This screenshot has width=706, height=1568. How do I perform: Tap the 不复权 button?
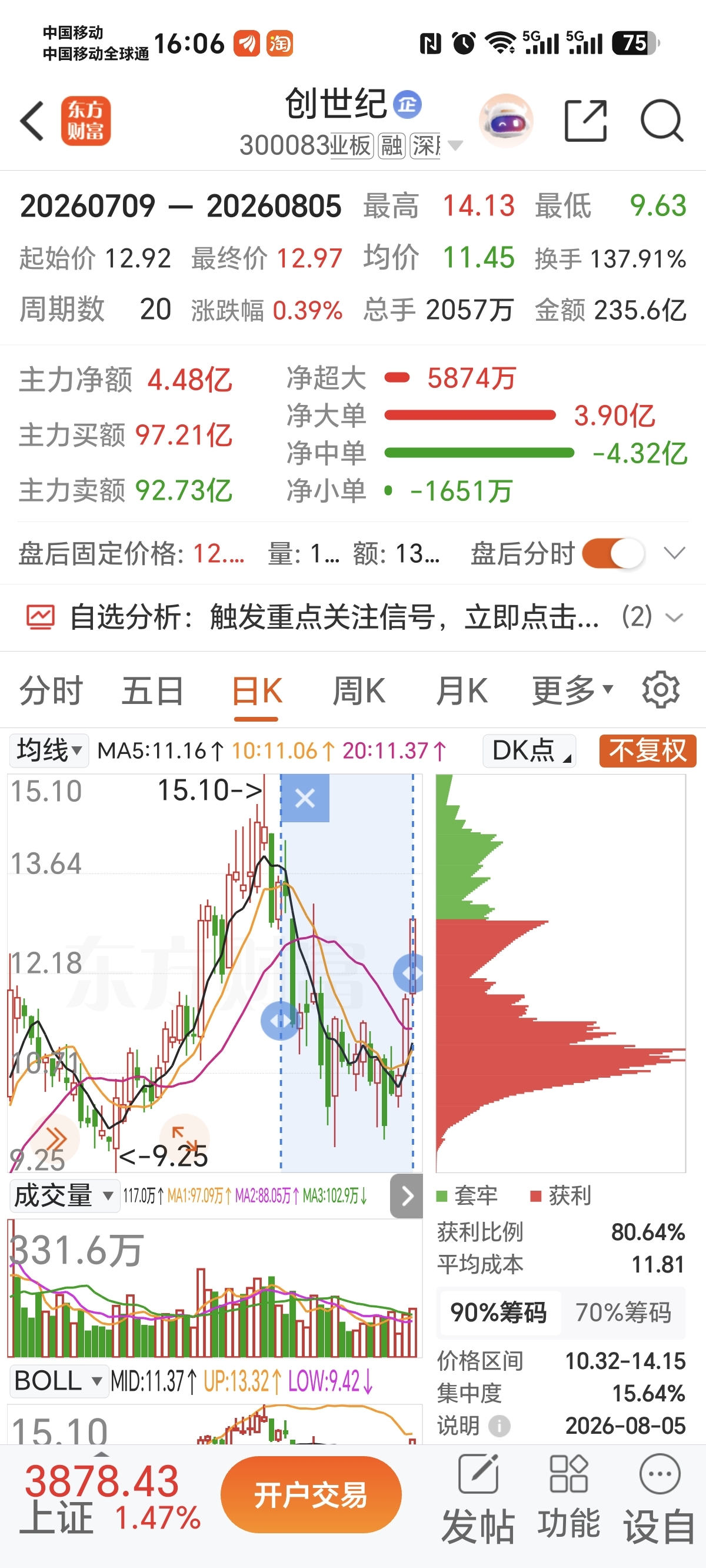(648, 750)
